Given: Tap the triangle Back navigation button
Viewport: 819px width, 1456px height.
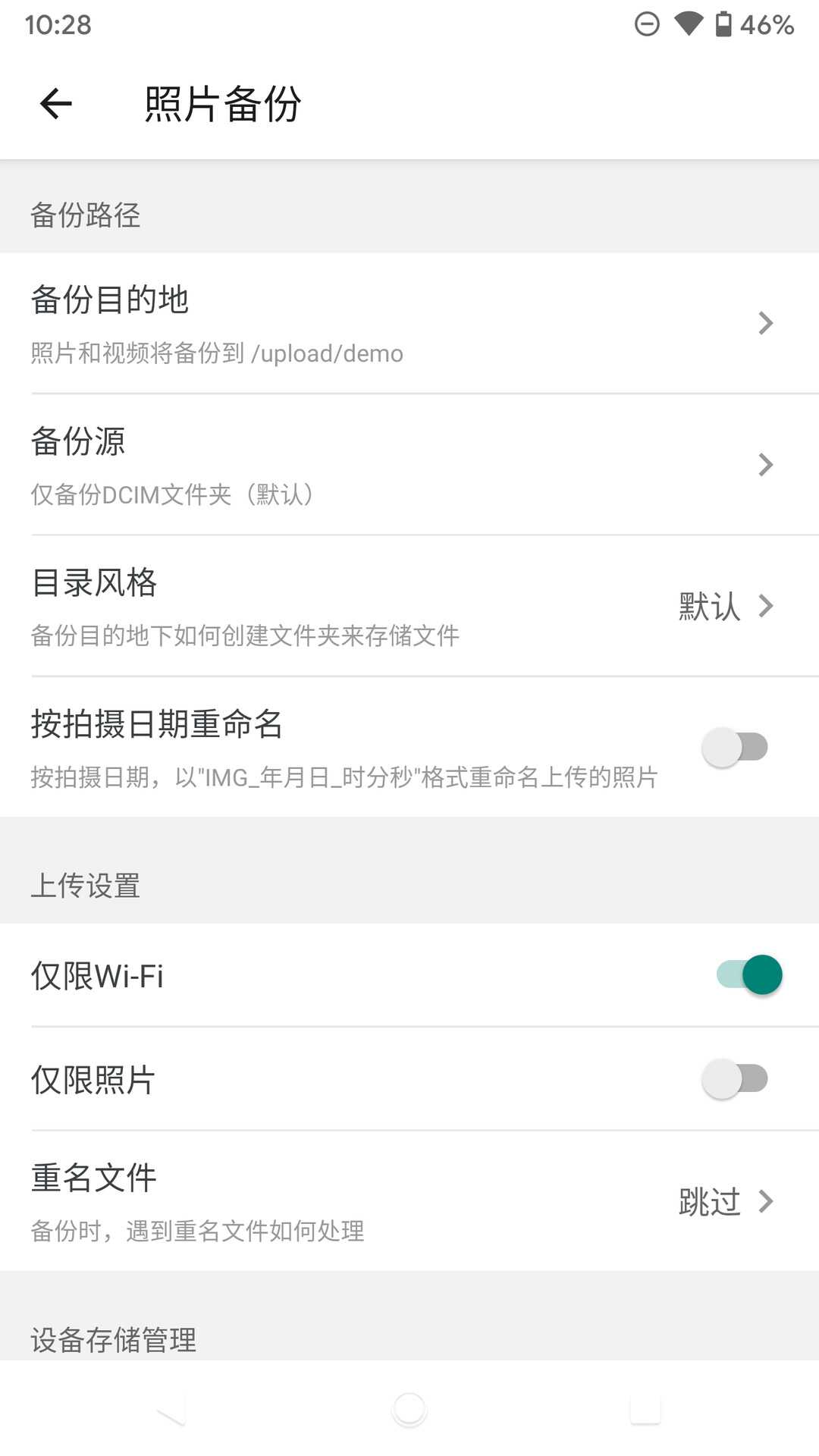Looking at the screenshot, I should (x=171, y=1409).
